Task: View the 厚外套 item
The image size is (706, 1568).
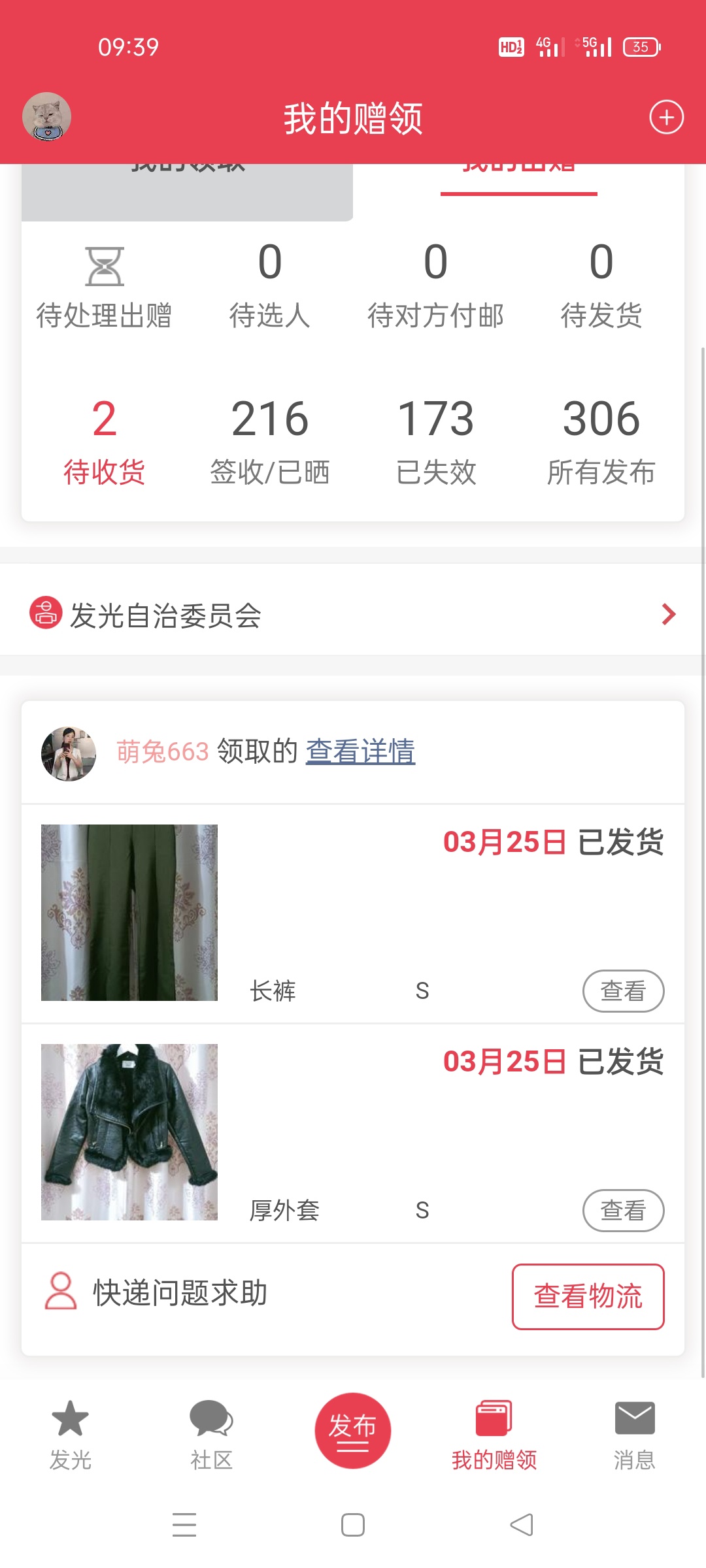Action: (623, 1211)
